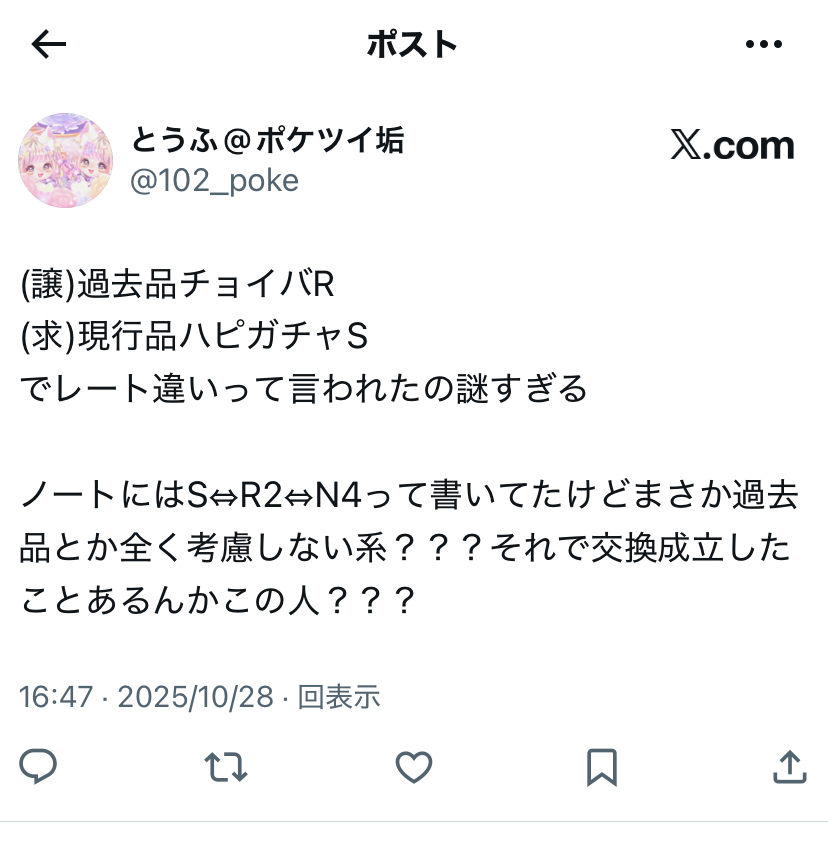Open とうふ's profile picture
Viewport: 828px width, 841px height.
(x=66, y=160)
